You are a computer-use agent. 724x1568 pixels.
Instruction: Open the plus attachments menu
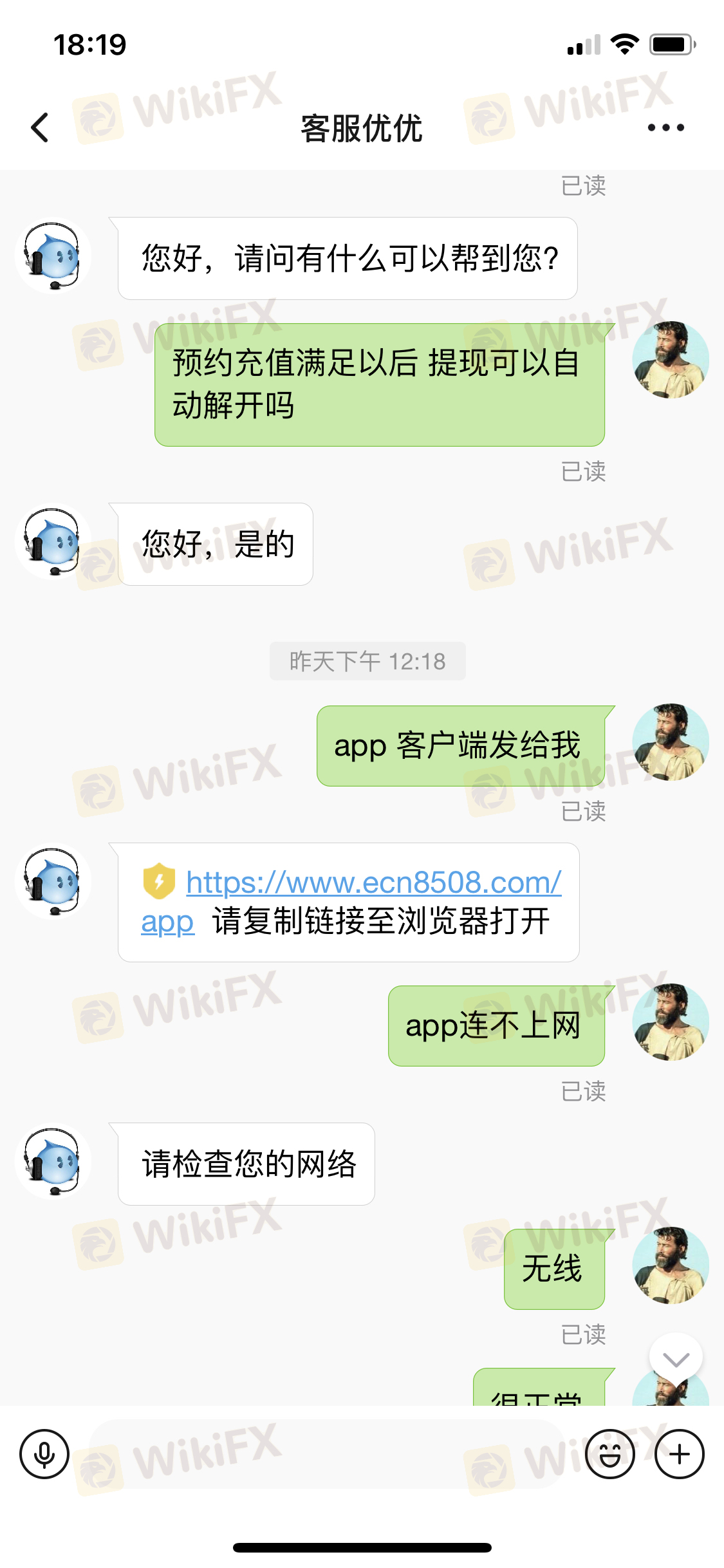(679, 1454)
